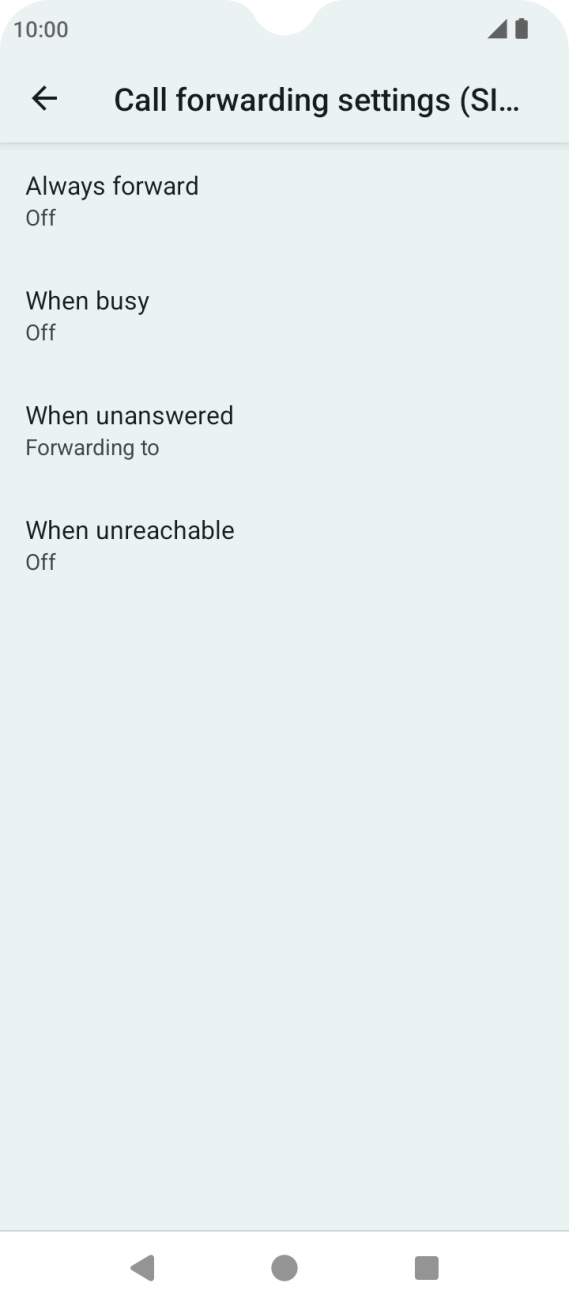This screenshot has height=1306, width=569.
Task: Open recent apps via square button
Action: click(427, 1268)
